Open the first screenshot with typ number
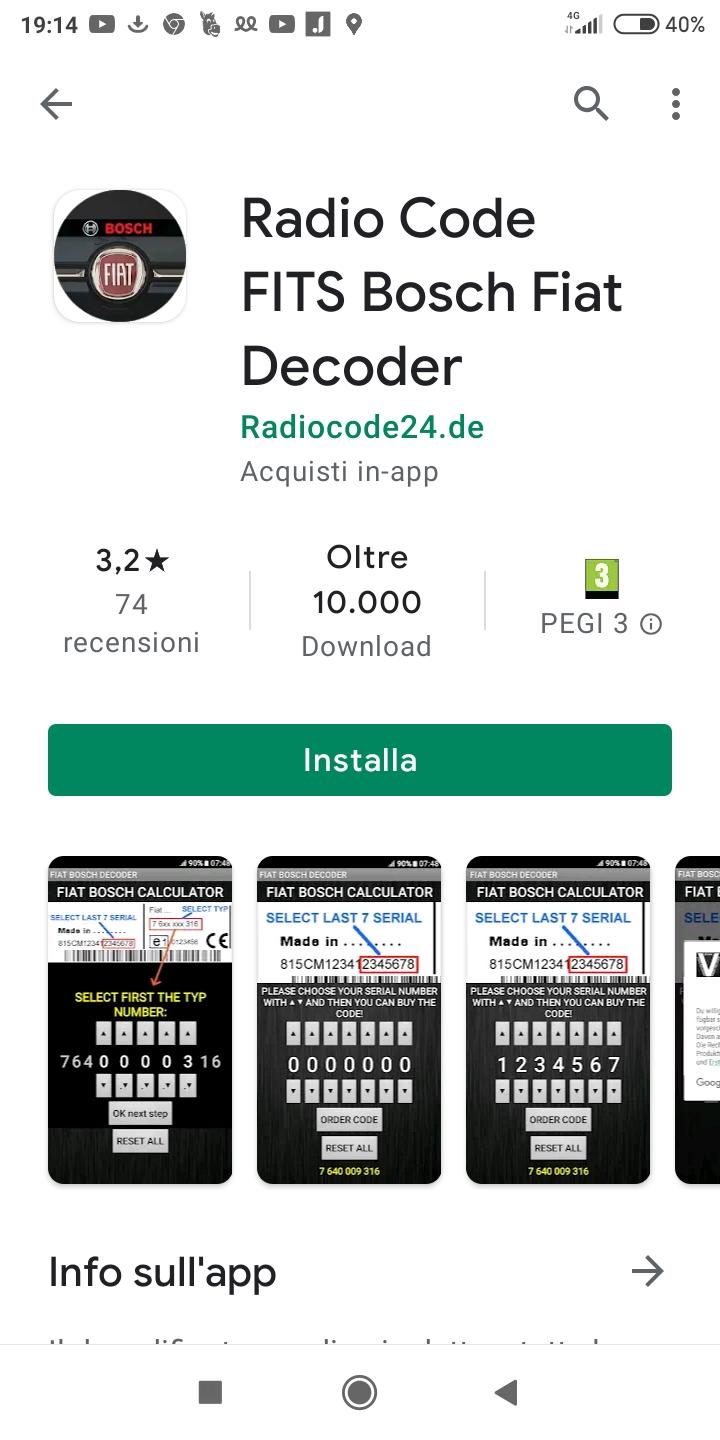Screen dimensions: 720x1440 tap(140, 1020)
